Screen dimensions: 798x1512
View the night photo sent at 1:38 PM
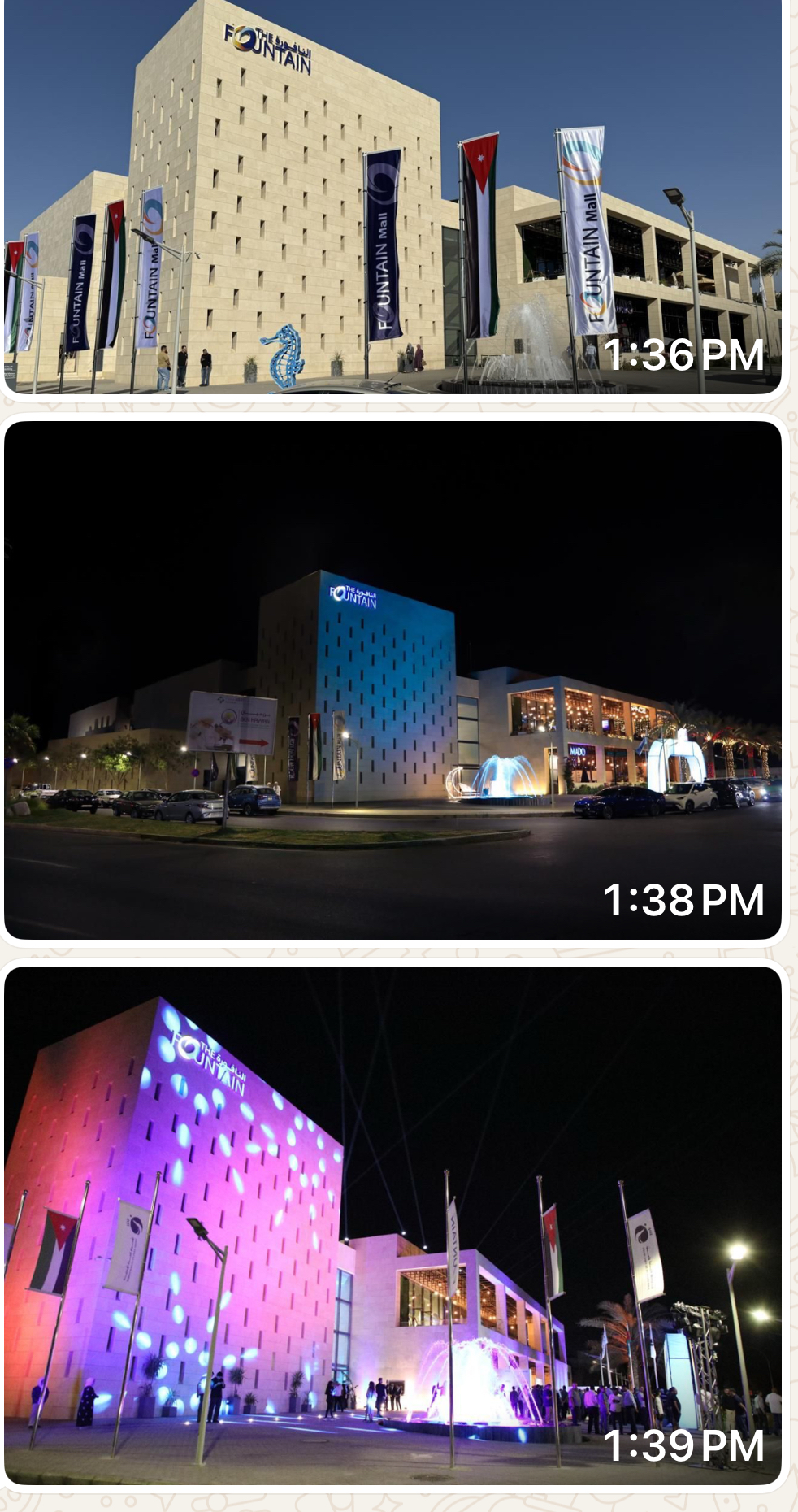click(392, 680)
